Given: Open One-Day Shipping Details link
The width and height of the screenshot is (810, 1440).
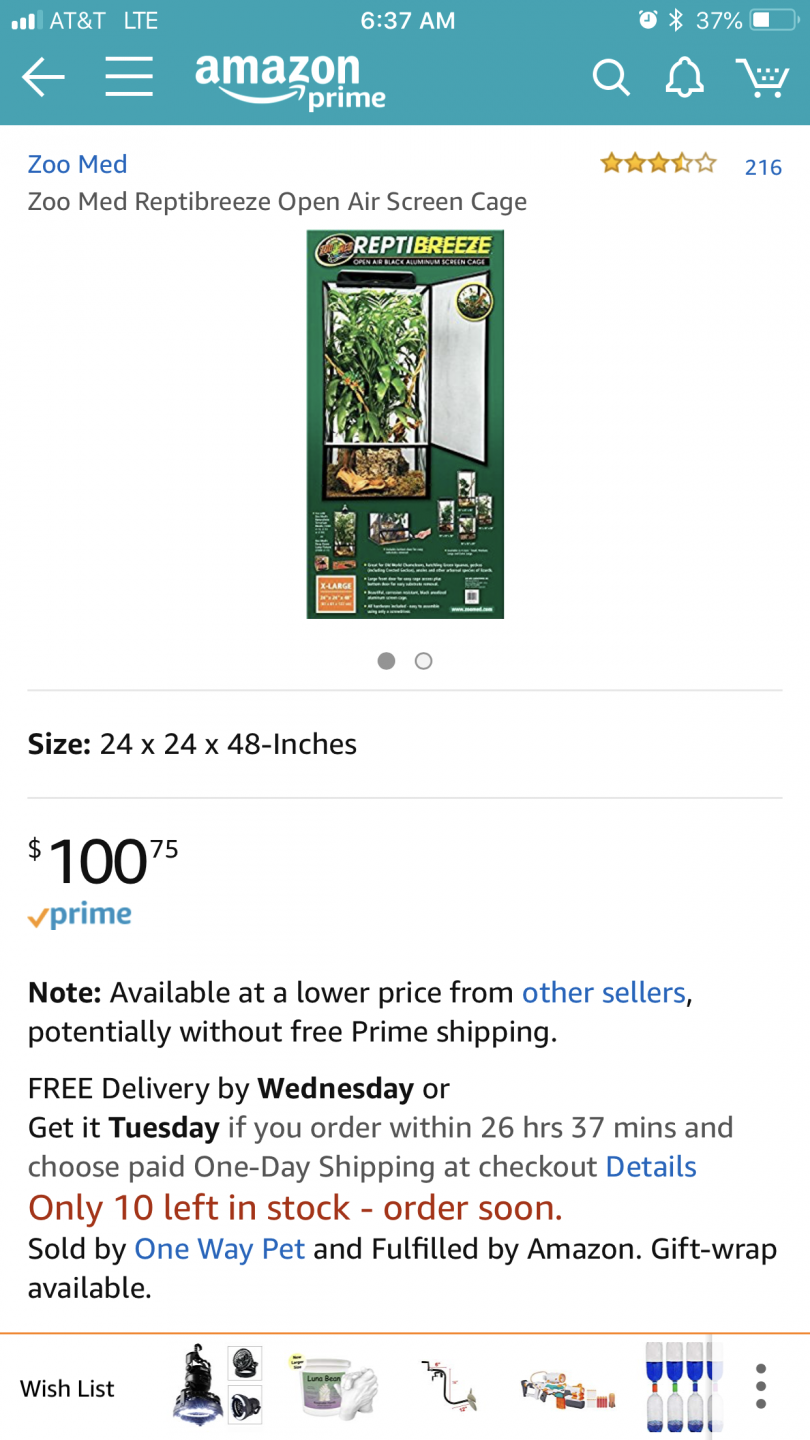Looking at the screenshot, I should 651,1167.
